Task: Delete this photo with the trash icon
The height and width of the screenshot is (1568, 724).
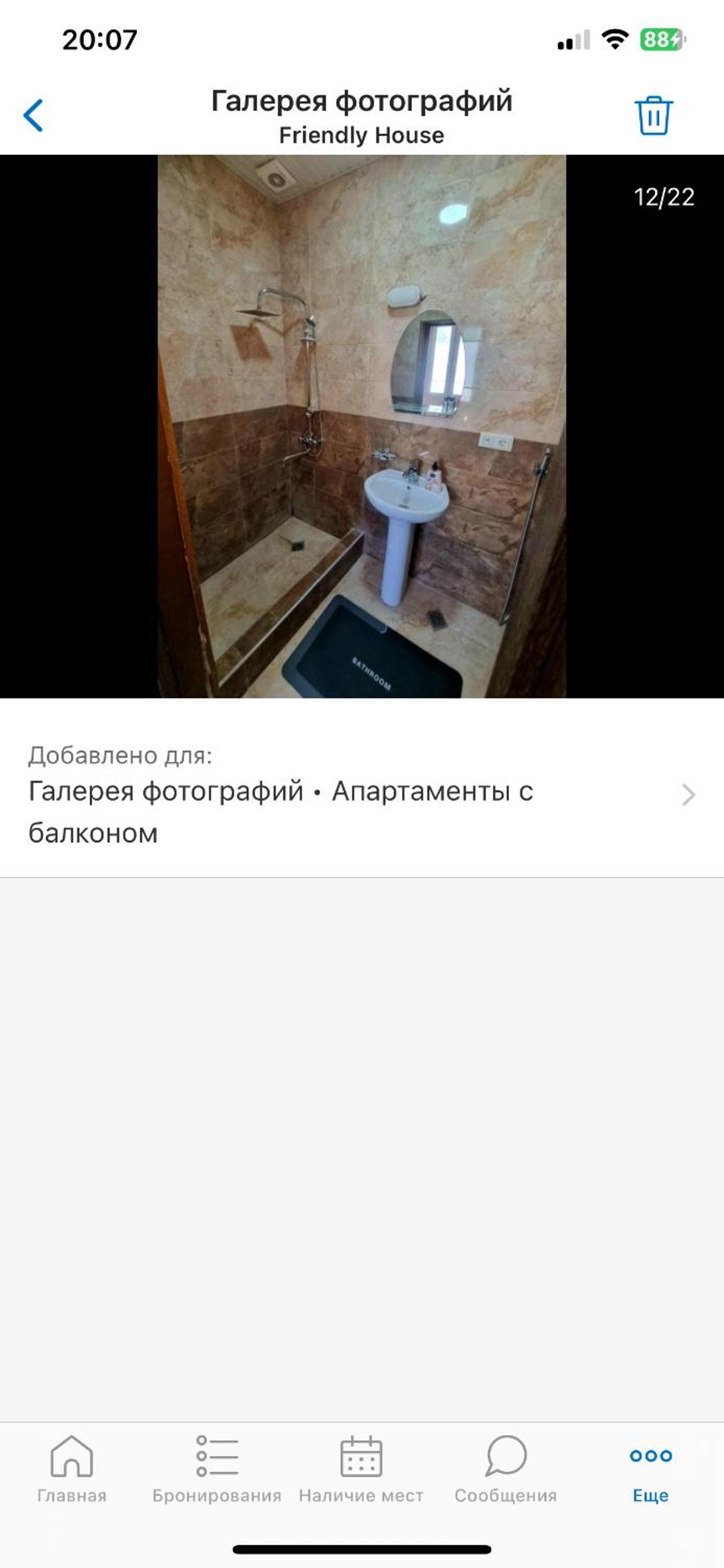Action: [653, 115]
